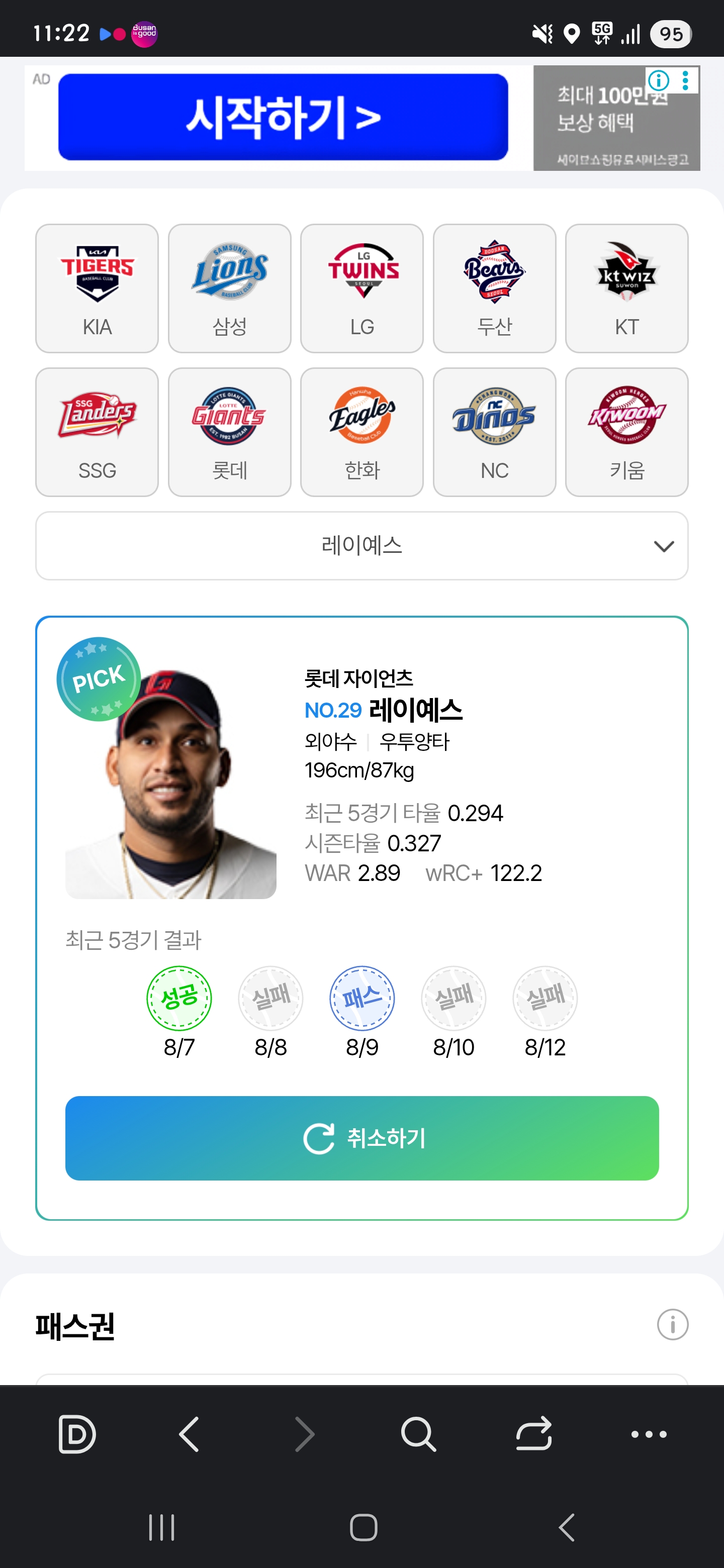This screenshot has height=1568, width=724.
Task: Open the browser search
Action: point(419,1434)
